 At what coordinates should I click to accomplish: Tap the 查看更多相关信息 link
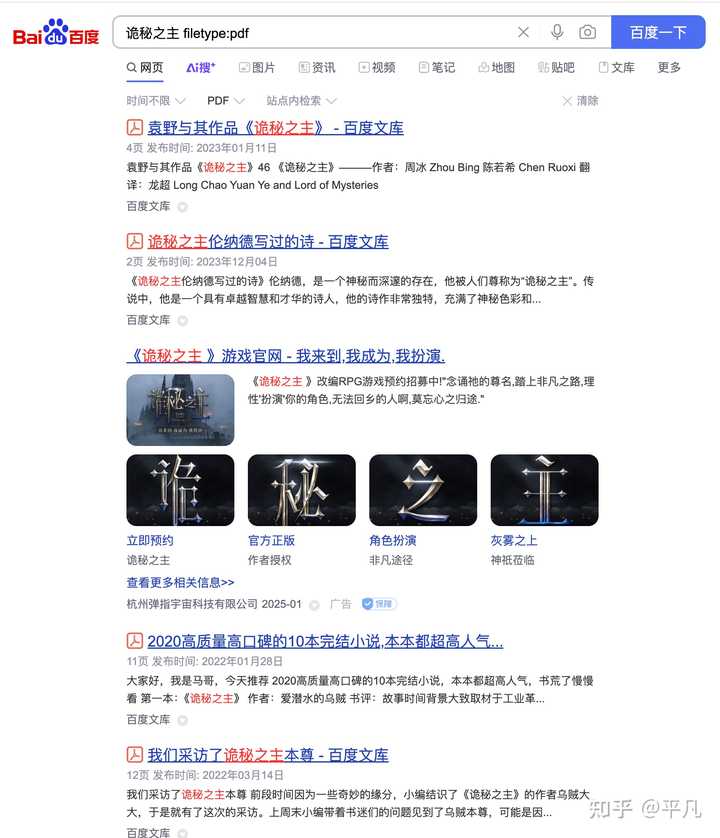pyautogui.click(x=180, y=581)
